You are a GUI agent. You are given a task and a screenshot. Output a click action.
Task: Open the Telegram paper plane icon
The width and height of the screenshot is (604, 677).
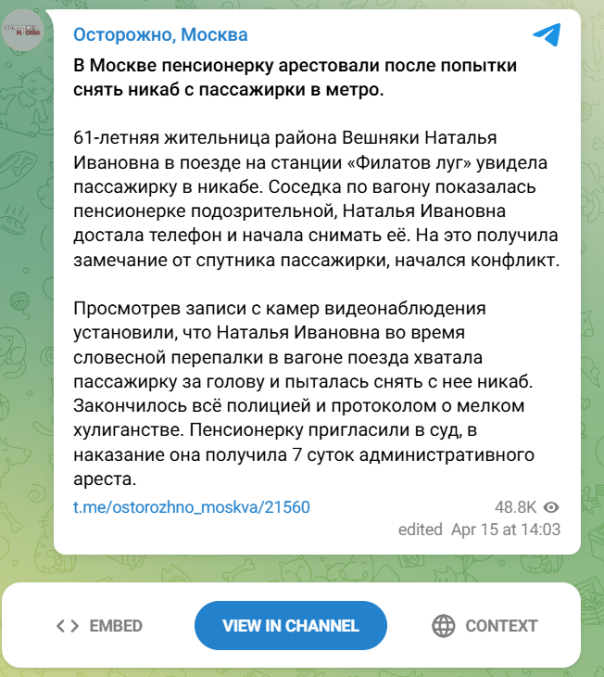point(546,34)
